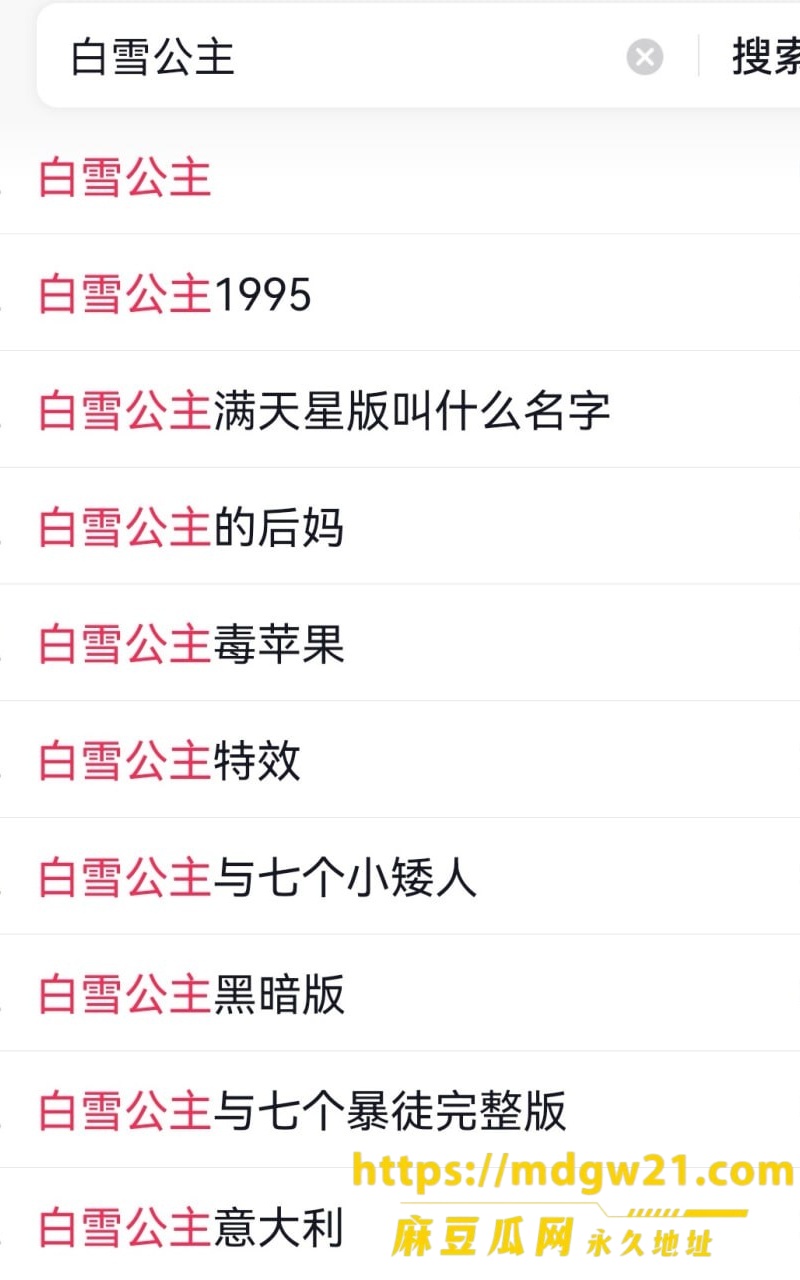
Task: Select the suggestion 白雪公主黑暗版
Action: pos(400,994)
